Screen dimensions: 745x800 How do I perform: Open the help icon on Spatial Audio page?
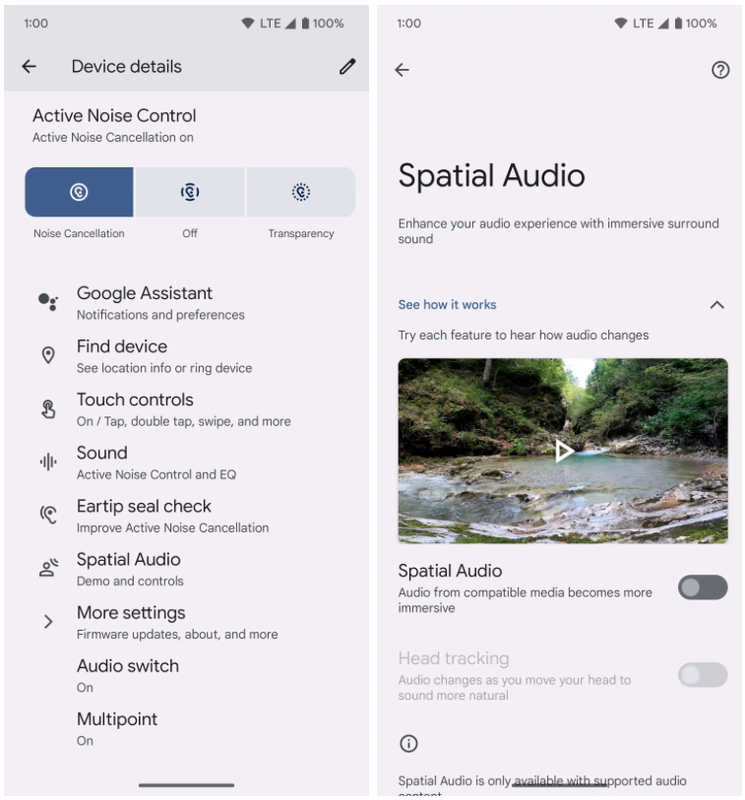point(720,70)
